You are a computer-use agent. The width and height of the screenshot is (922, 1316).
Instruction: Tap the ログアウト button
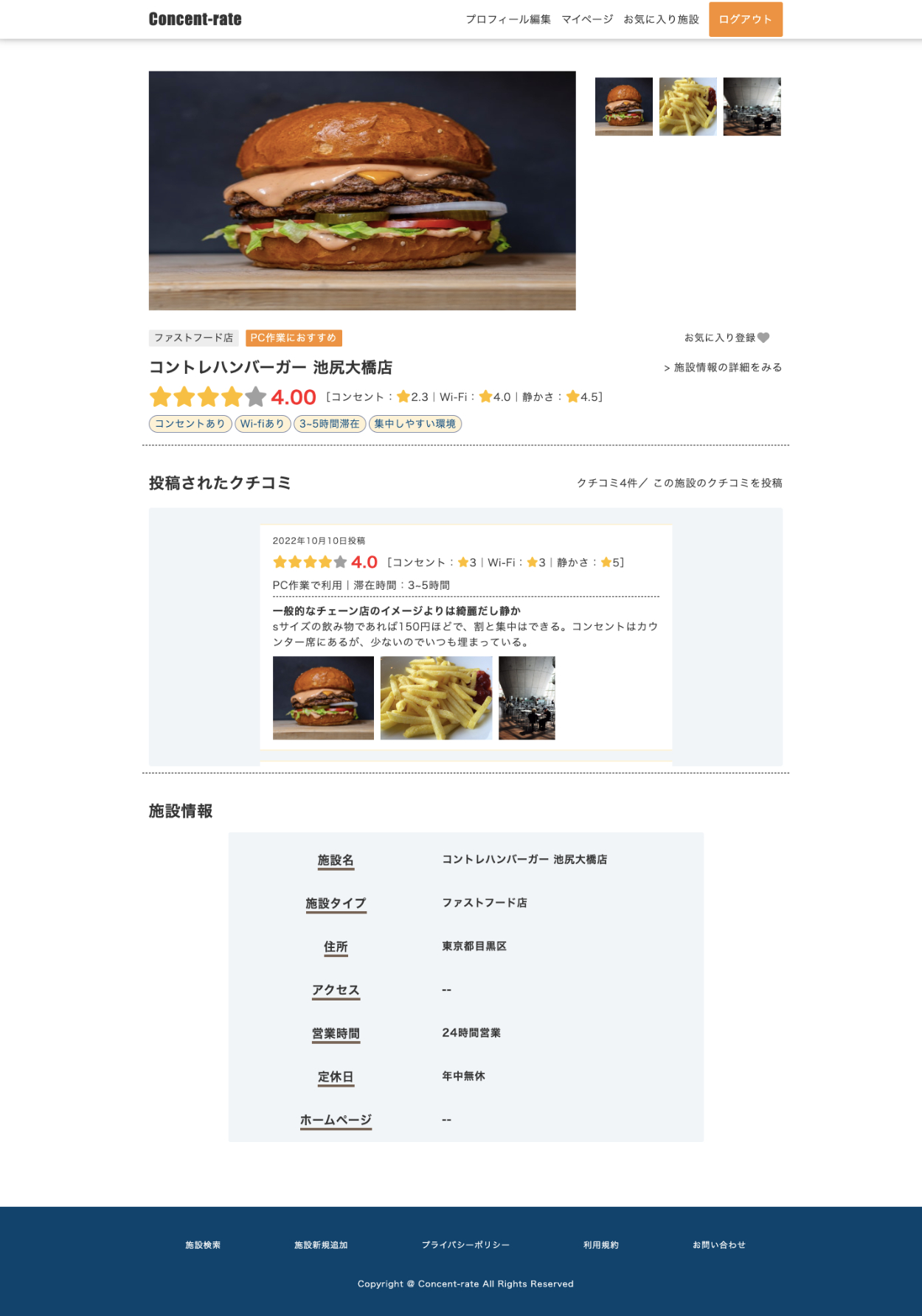pos(745,19)
